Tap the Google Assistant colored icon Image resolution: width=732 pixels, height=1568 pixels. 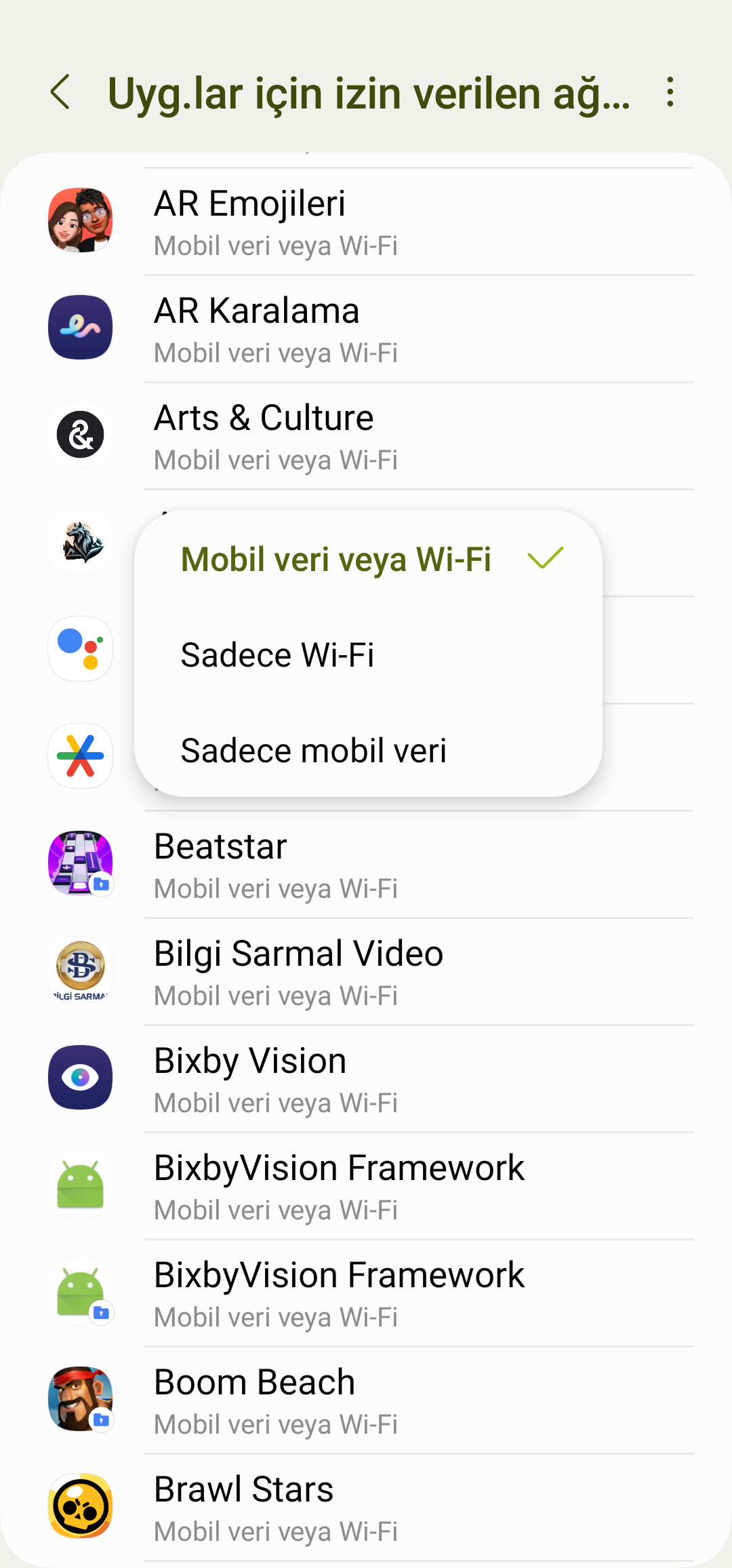(80, 649)
